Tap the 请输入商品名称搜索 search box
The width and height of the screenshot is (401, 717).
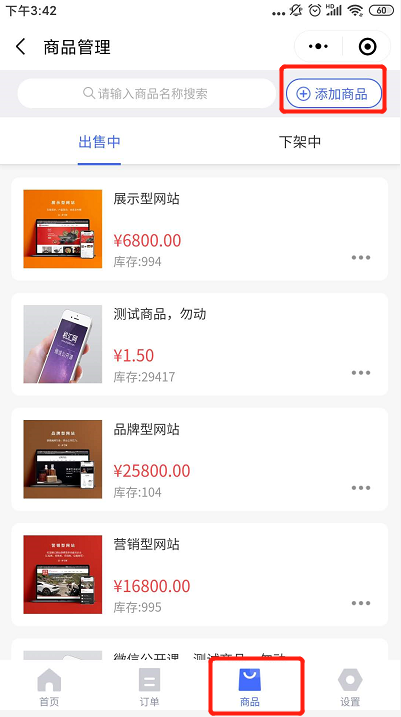click(146, 94)
